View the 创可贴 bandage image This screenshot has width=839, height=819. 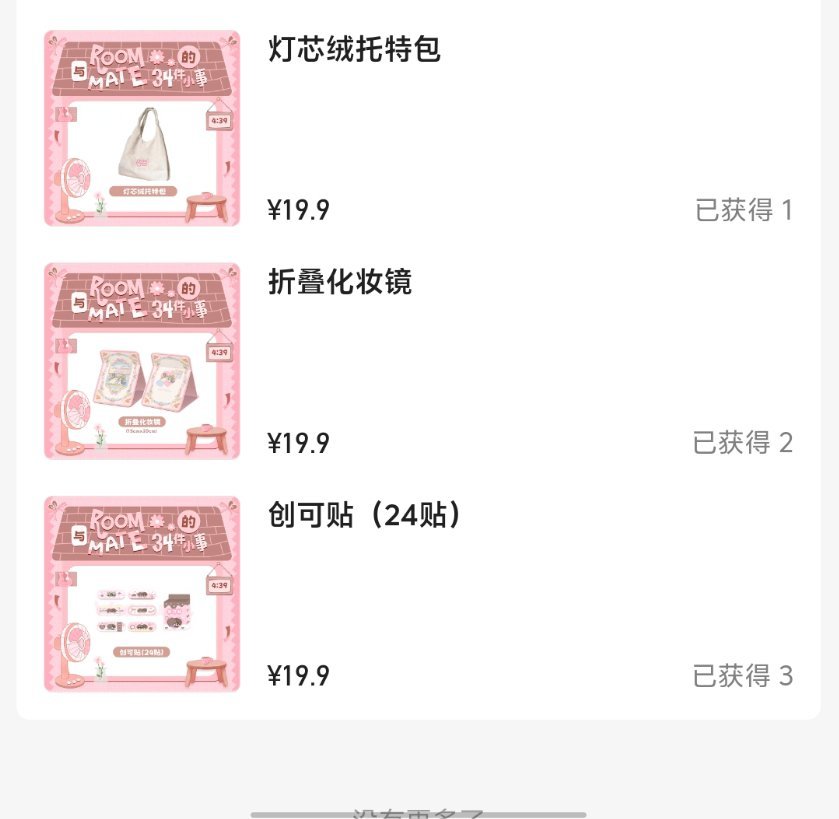[142, 594]
